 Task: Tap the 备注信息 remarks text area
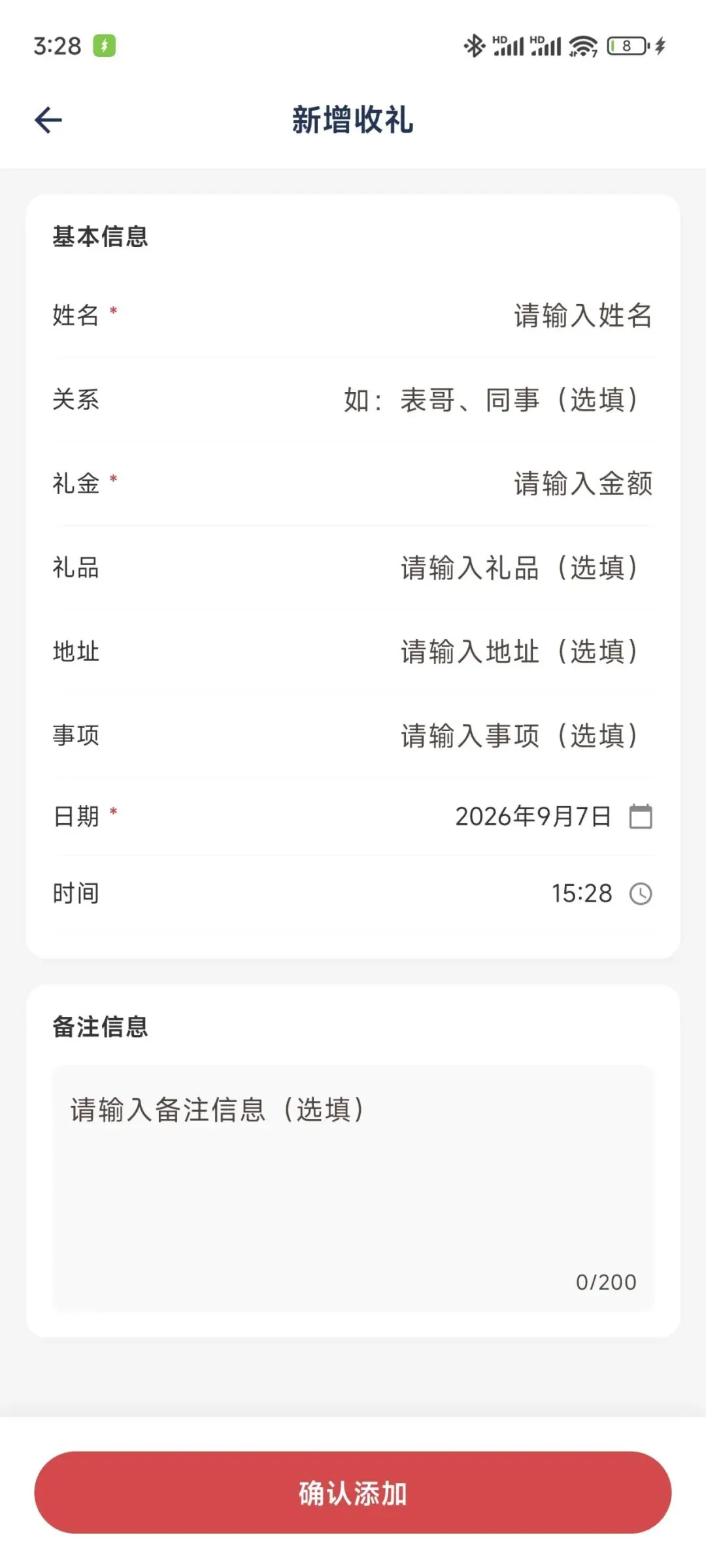click(353, 1188)
